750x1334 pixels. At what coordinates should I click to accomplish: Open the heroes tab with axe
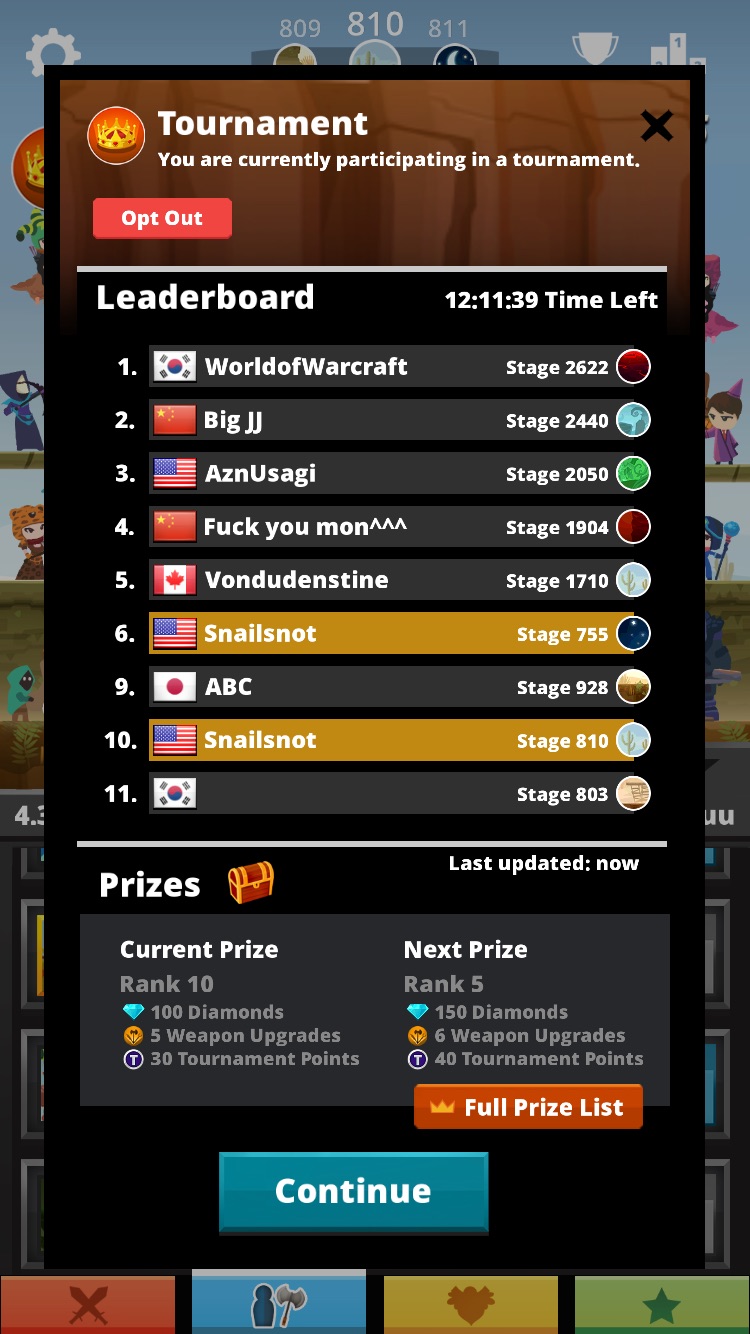(x=279, y=1303)
